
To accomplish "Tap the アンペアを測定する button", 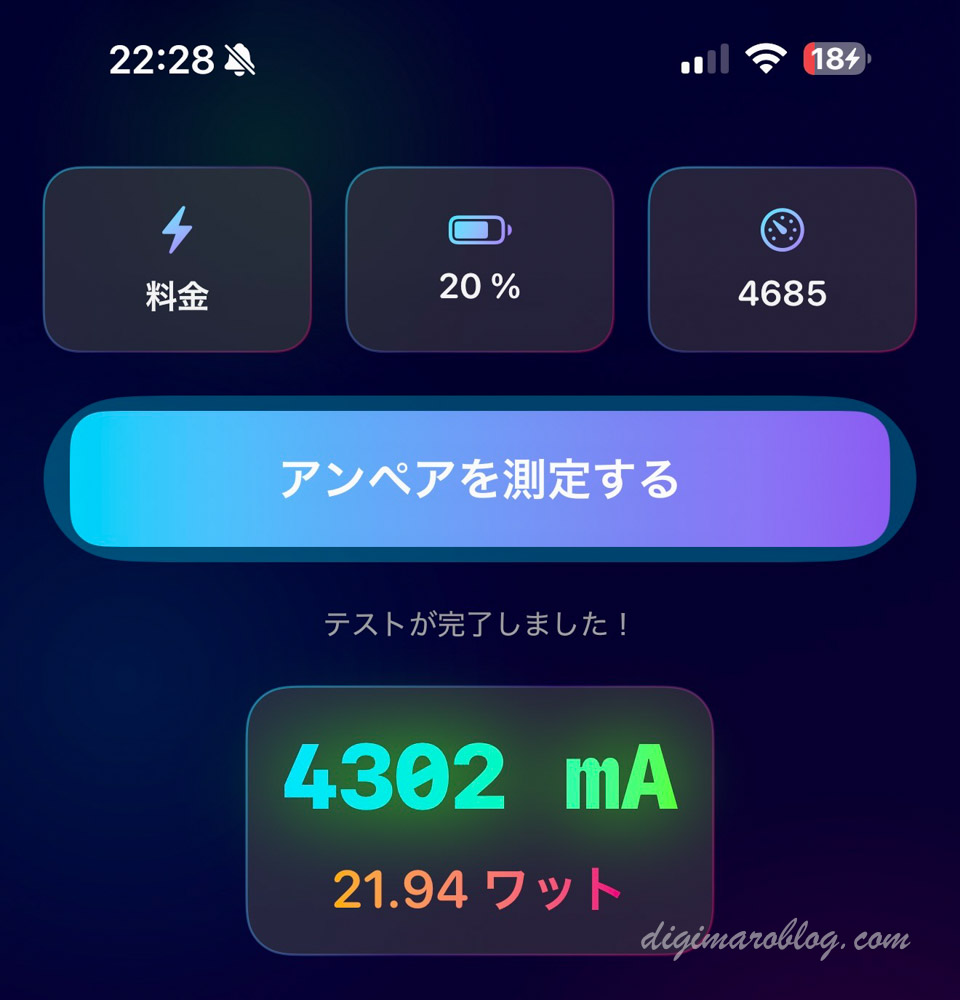I will pyautogui.click(x=479, y=479).
